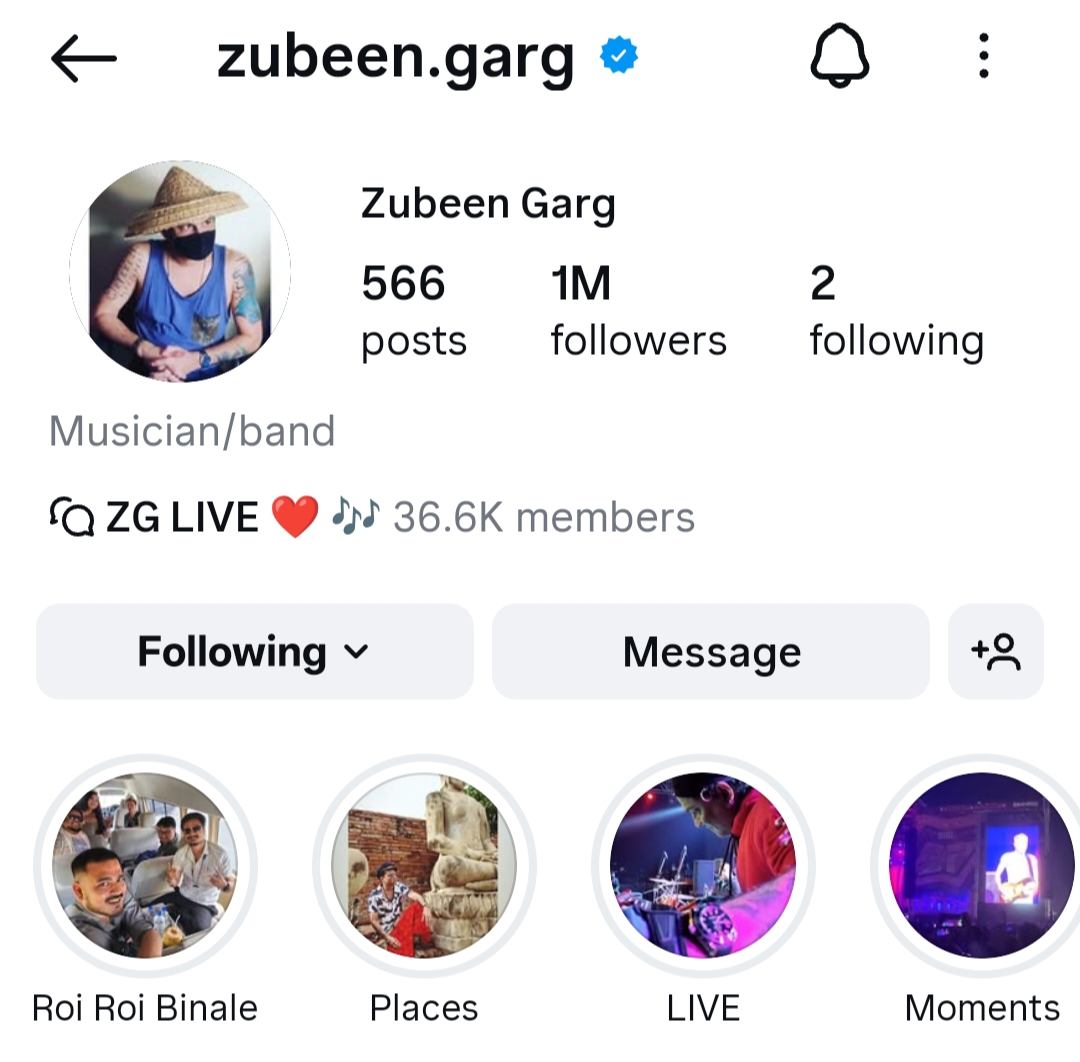
Task: Open the Roi Roi Binale highlight
Action: click(x=145, y=865)
